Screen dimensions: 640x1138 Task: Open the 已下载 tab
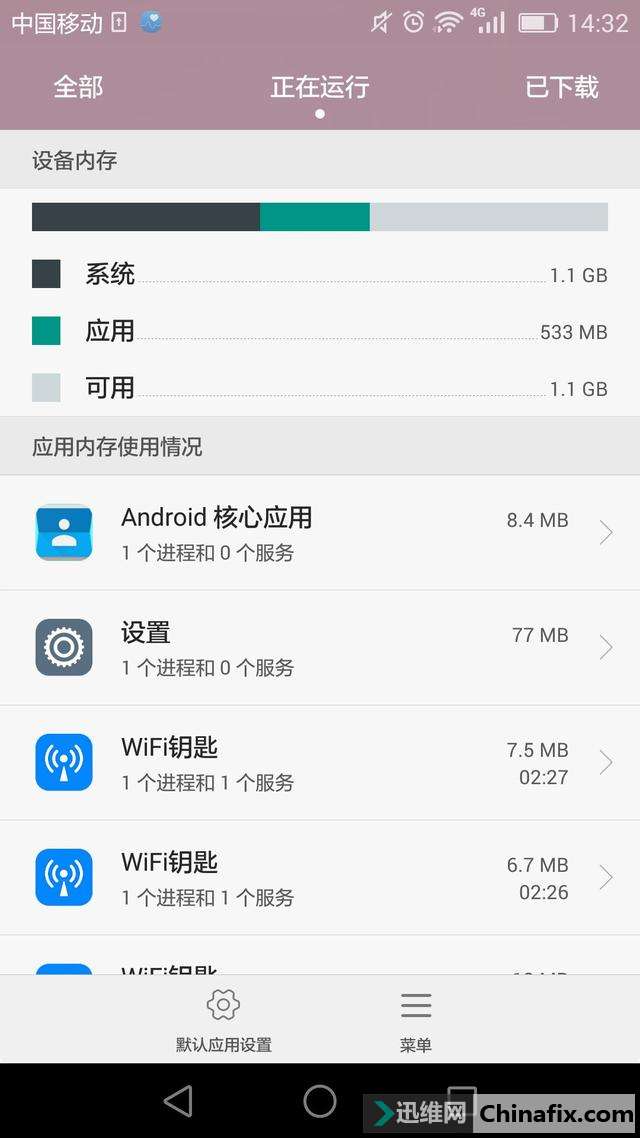coord(561,87)
